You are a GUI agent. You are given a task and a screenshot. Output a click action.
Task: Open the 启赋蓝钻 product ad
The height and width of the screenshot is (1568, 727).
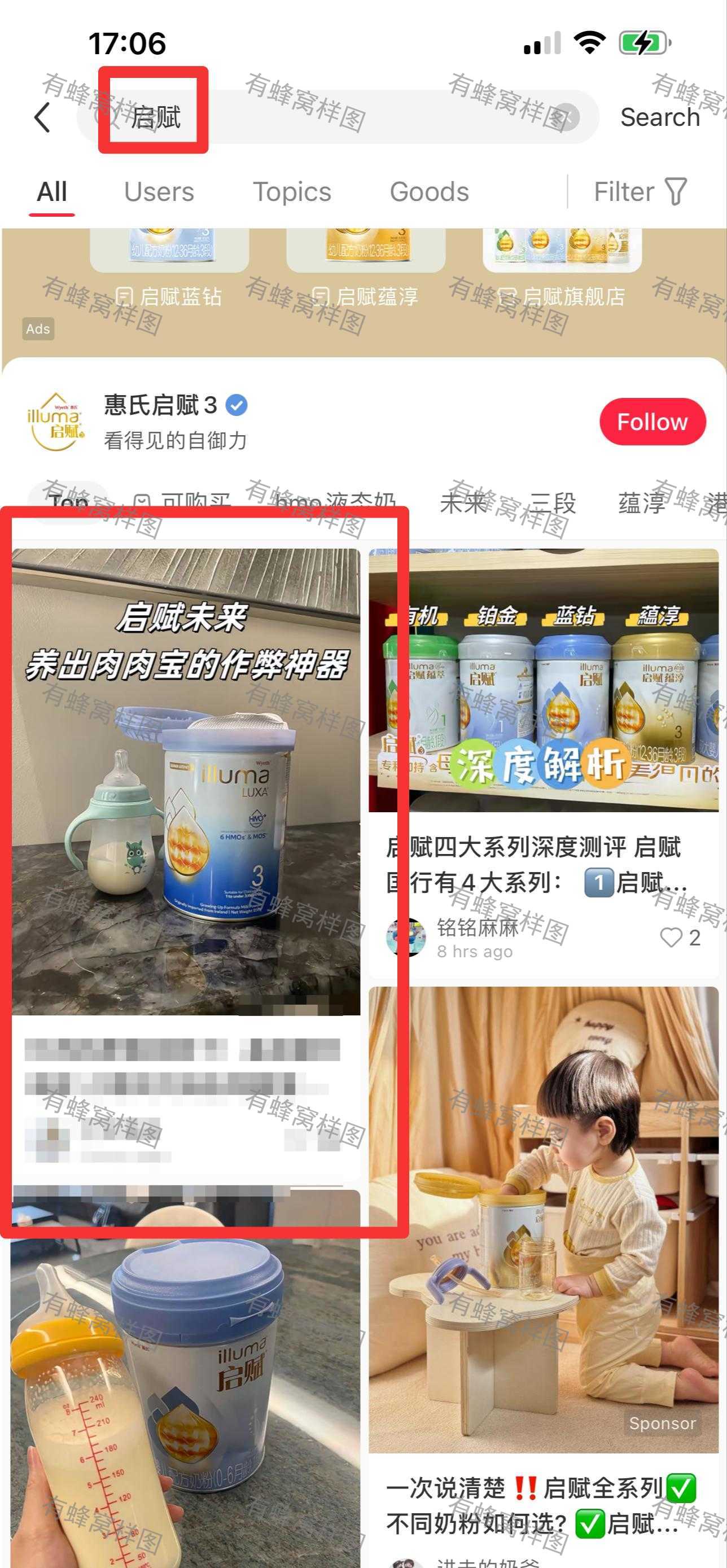(169, 268)
